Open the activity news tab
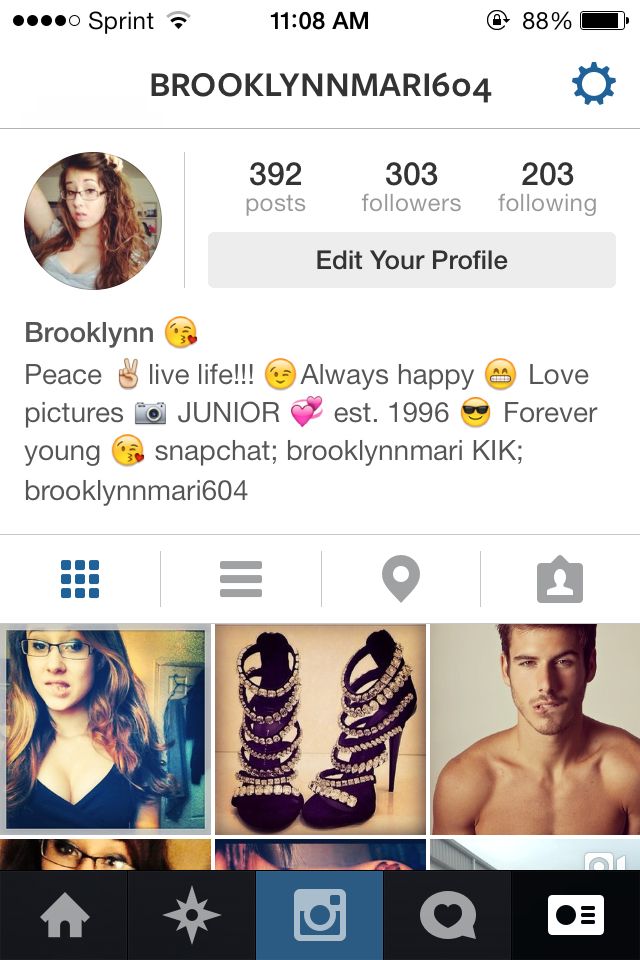The image size is (640, 960). point(448,916)
